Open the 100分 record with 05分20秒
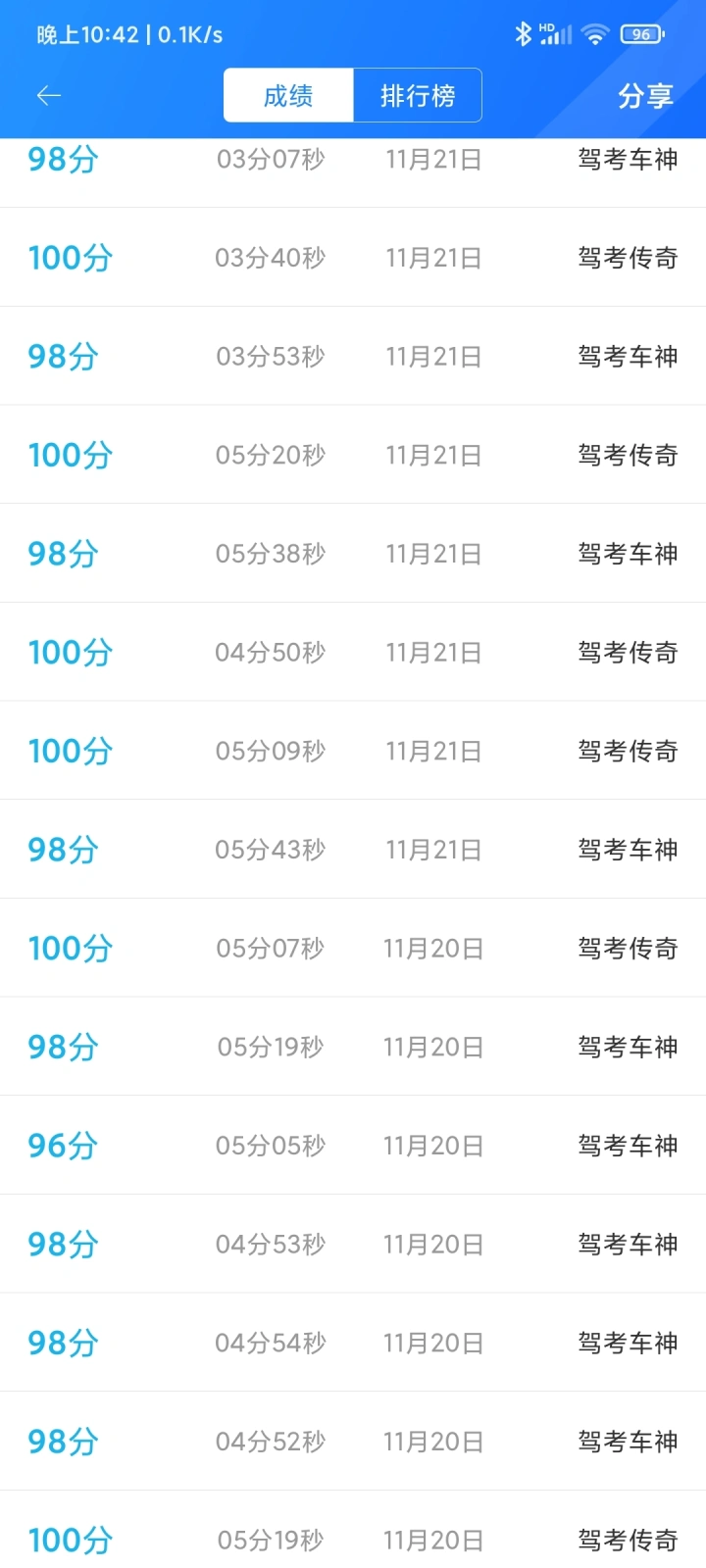 pyautogui.click(x=353, y=455)
